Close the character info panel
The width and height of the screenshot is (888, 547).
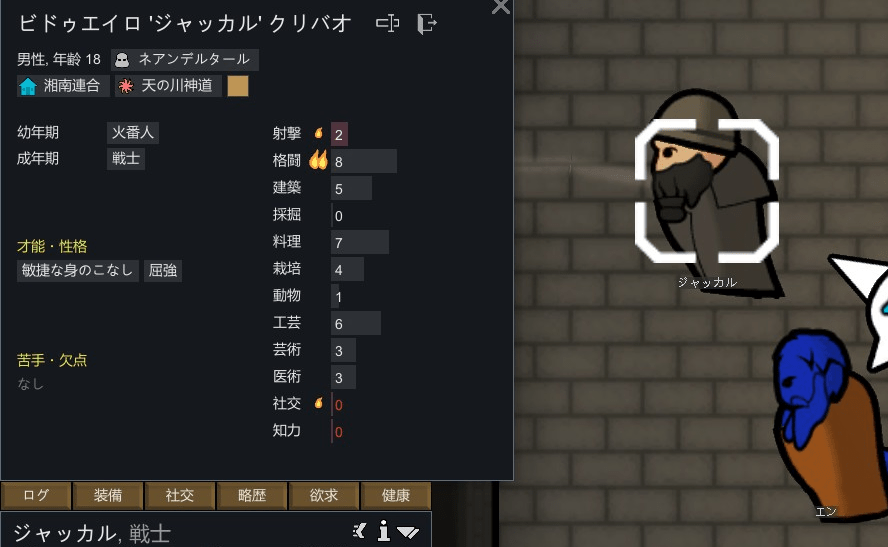pos(501,8)
